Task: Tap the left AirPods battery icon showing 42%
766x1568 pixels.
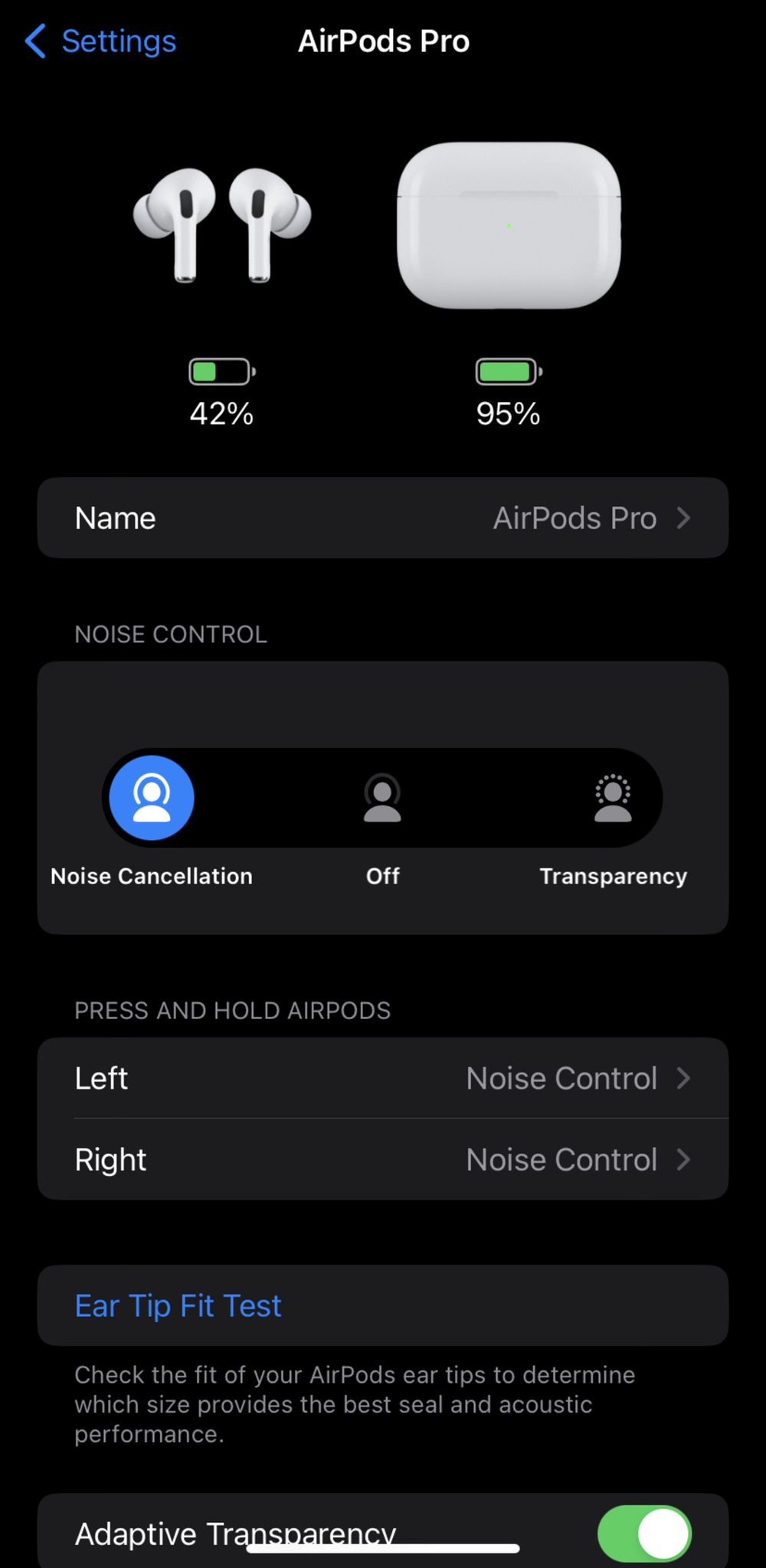Action: (x=221, y=371)
